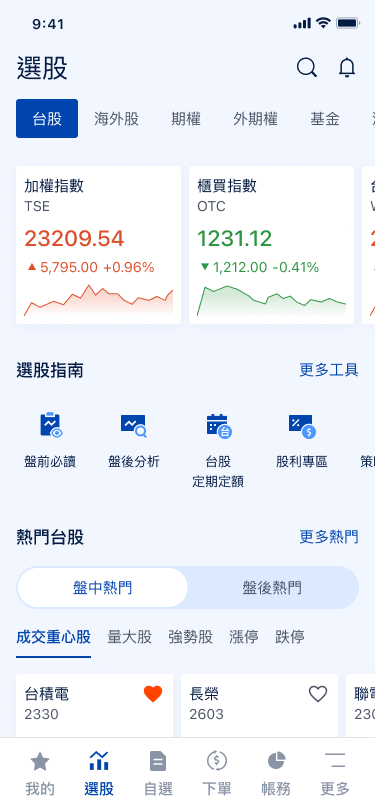Image resolution: width=375 pixels, height=812 pixels.
Task: Tap the 更多熱門 link
Action: tap(329, 536)
